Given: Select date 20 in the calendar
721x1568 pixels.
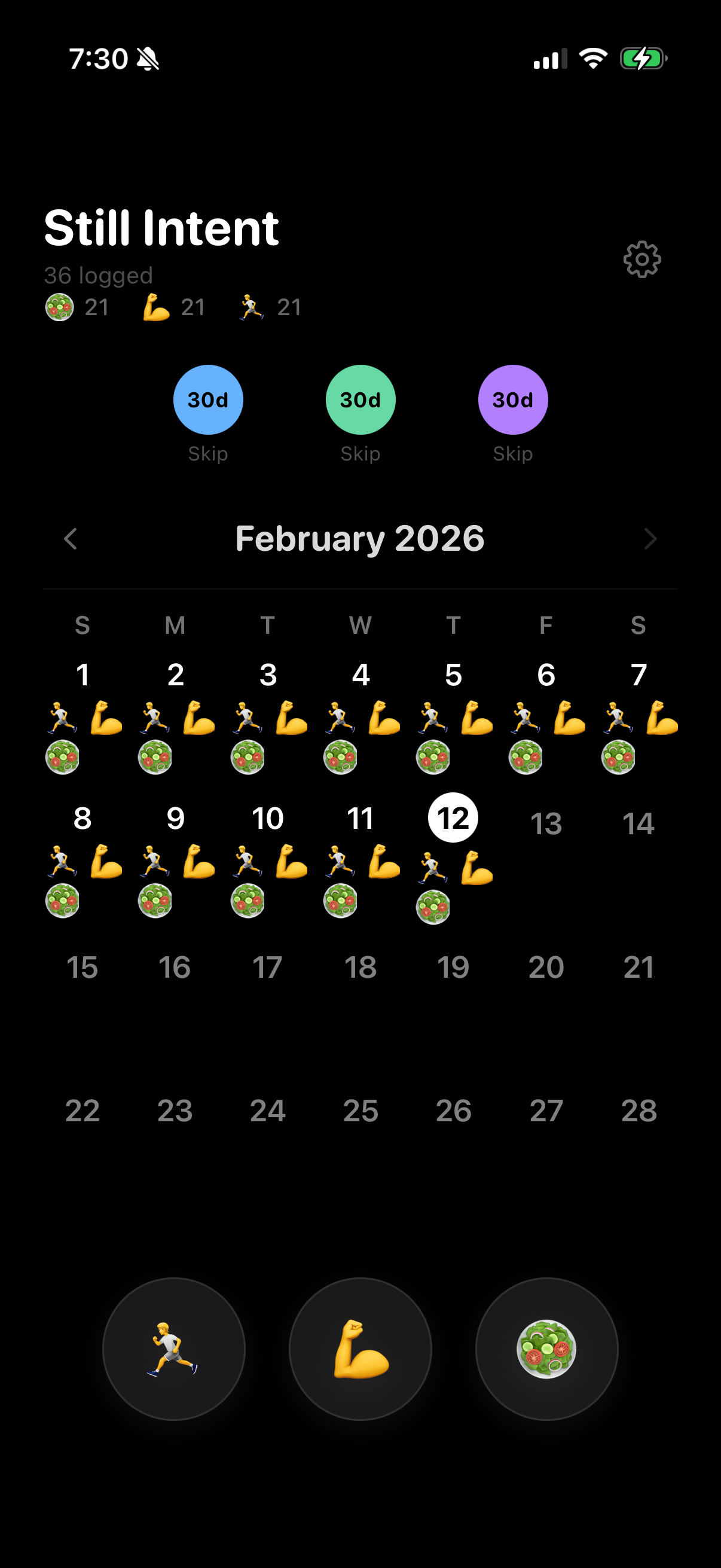Looking at the screenshot, I should click(545, 967).
